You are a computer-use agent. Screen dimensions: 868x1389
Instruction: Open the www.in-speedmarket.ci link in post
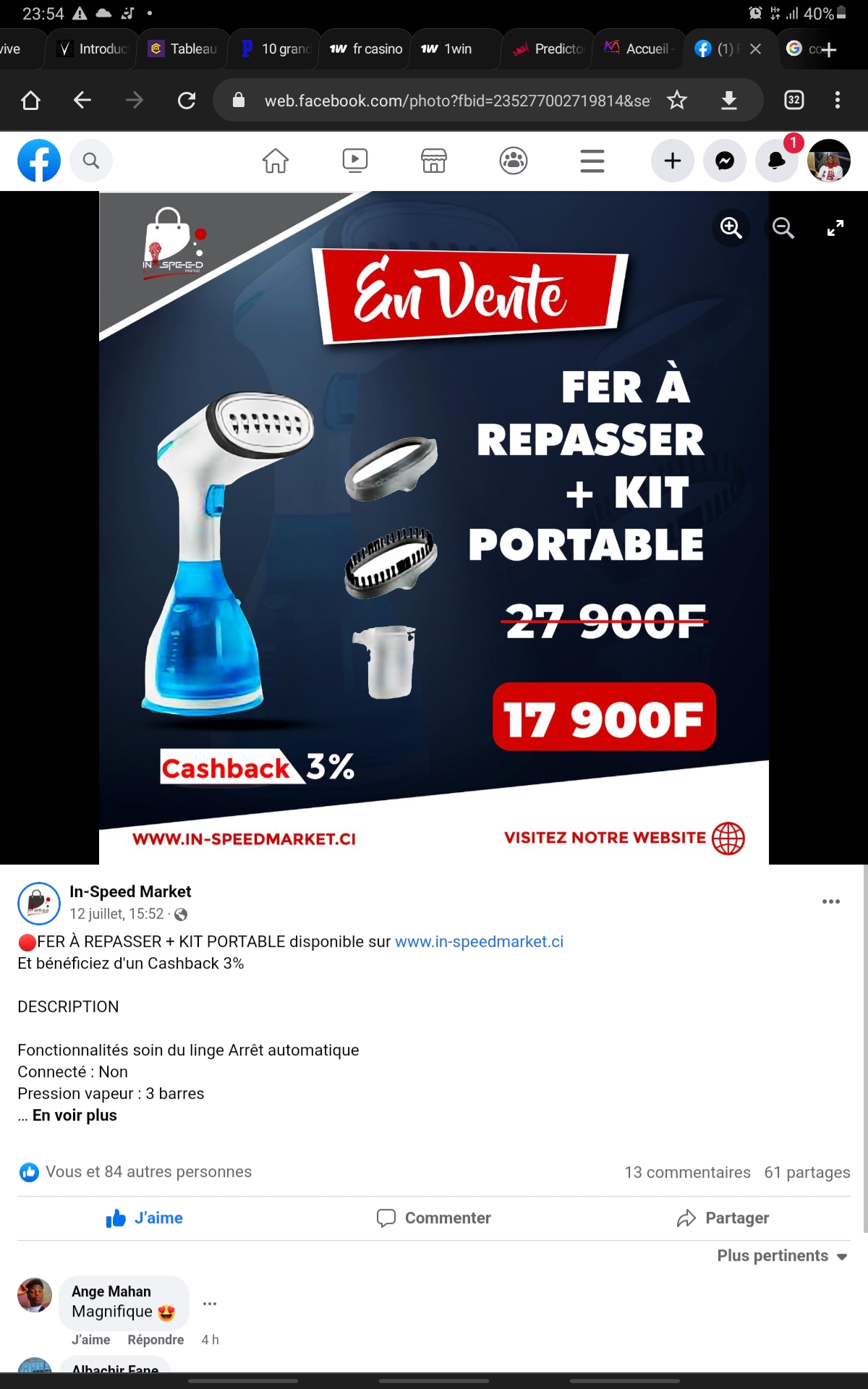point(479,942)
